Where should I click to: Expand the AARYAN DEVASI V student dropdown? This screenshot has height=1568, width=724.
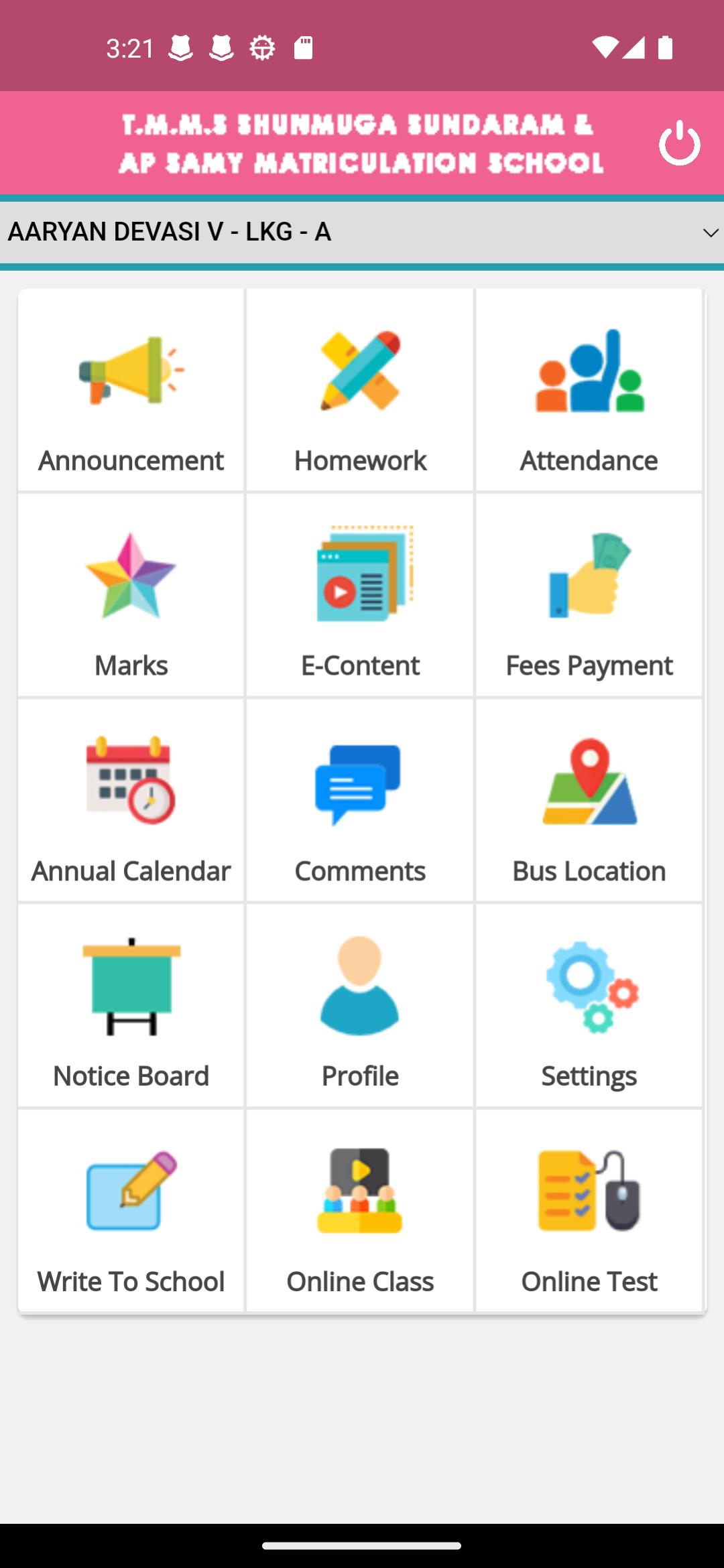362,232
